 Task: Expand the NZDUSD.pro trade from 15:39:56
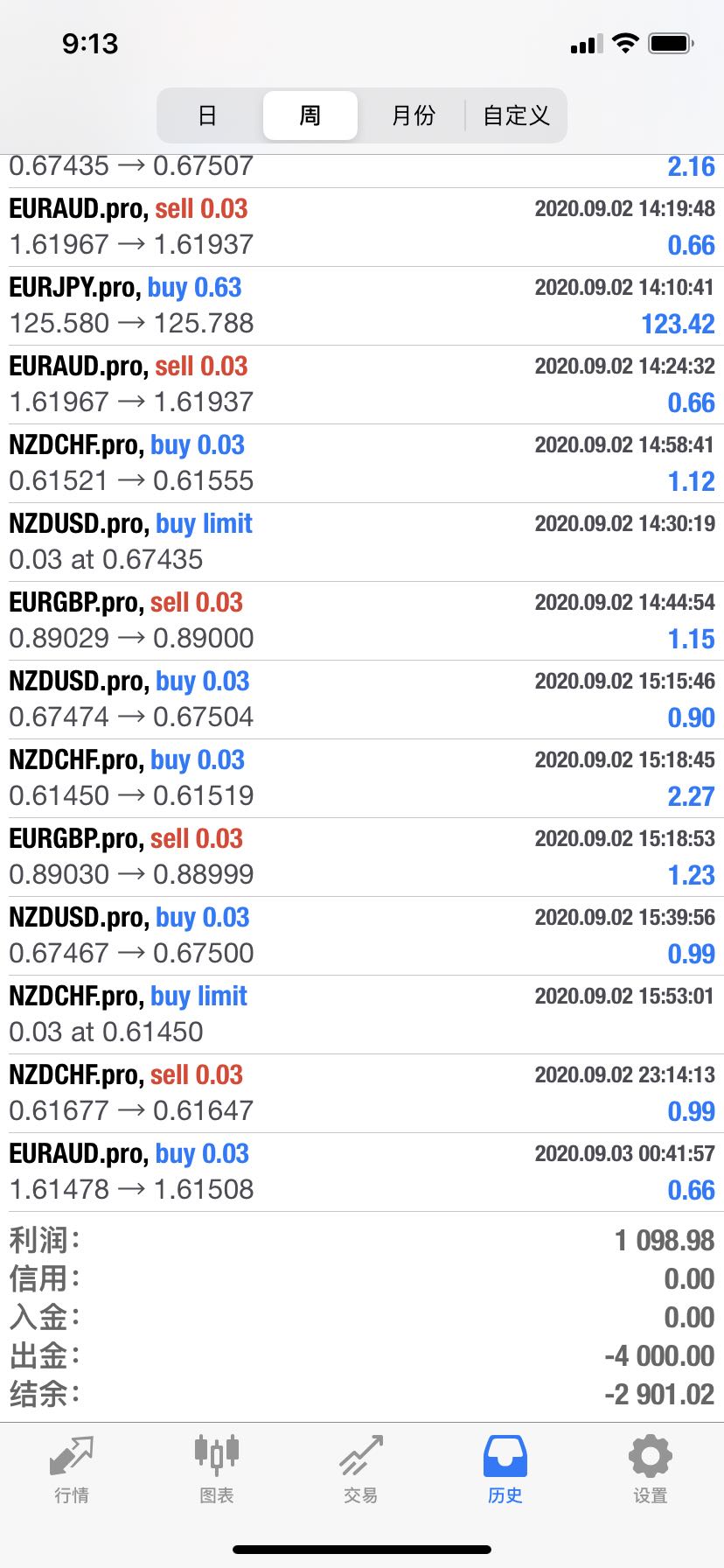pyautogui.click(x=362, y=935)
